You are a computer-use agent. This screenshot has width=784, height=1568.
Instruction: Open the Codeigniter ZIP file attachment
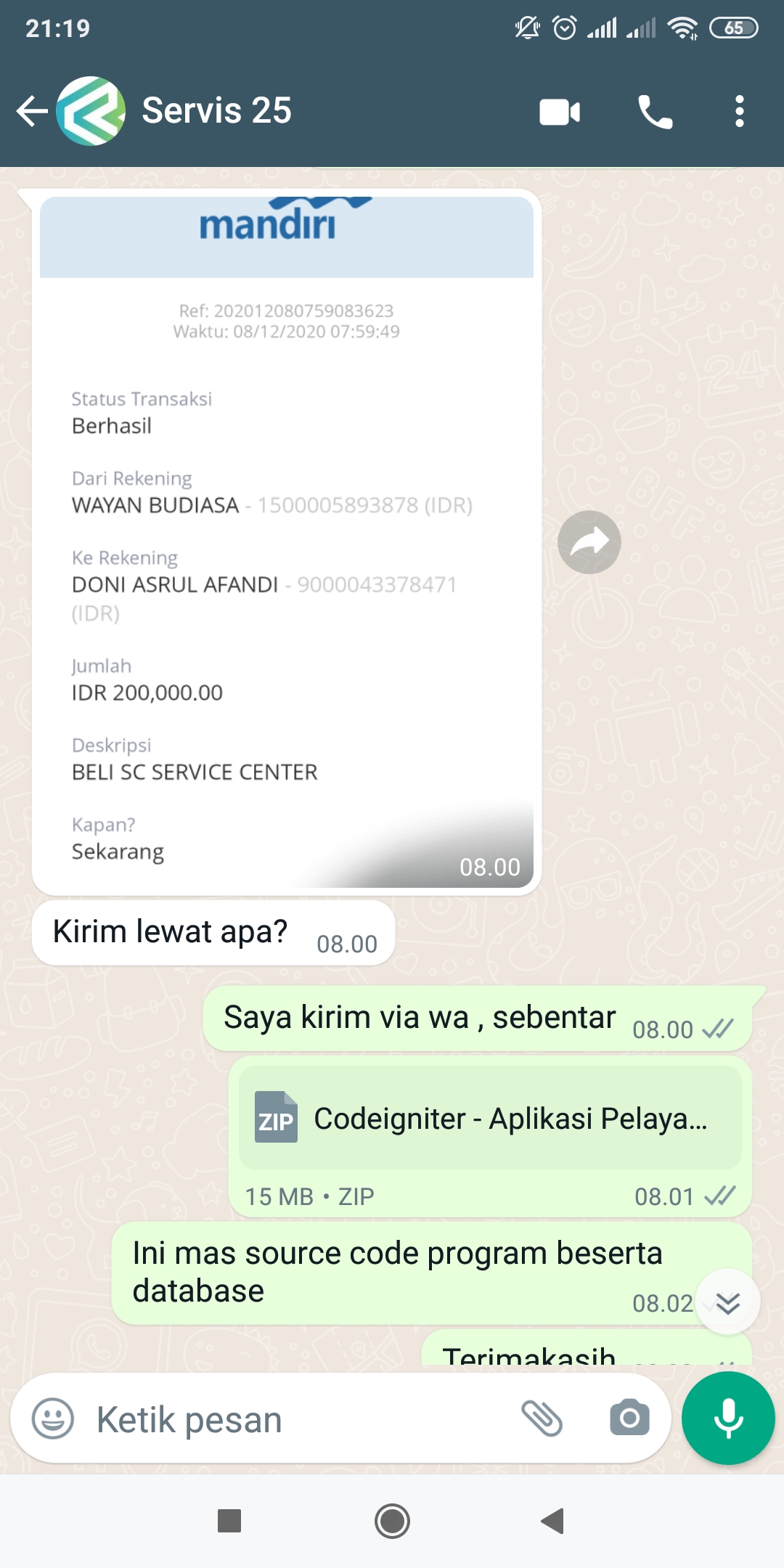pyautogui.click(x=490, y=1118)
